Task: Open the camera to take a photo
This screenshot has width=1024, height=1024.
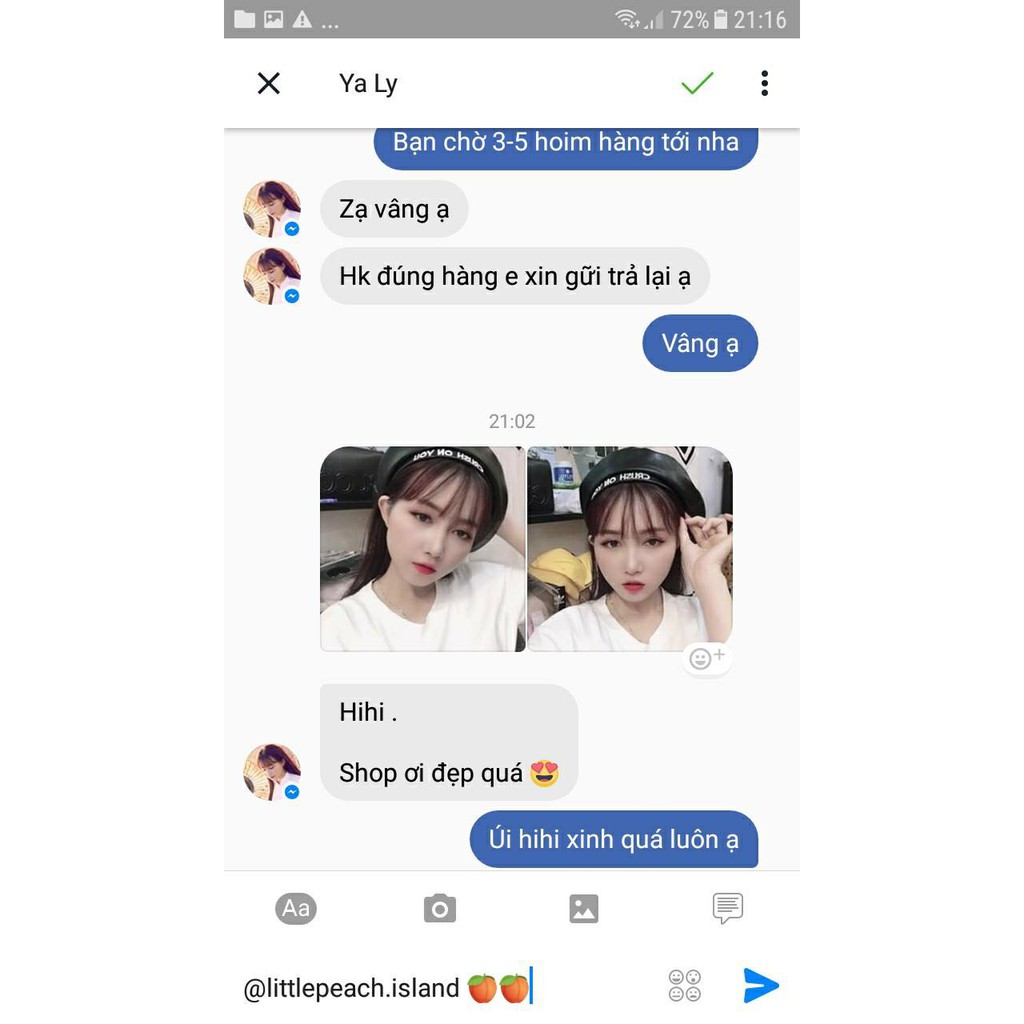Action: (439, 908)
